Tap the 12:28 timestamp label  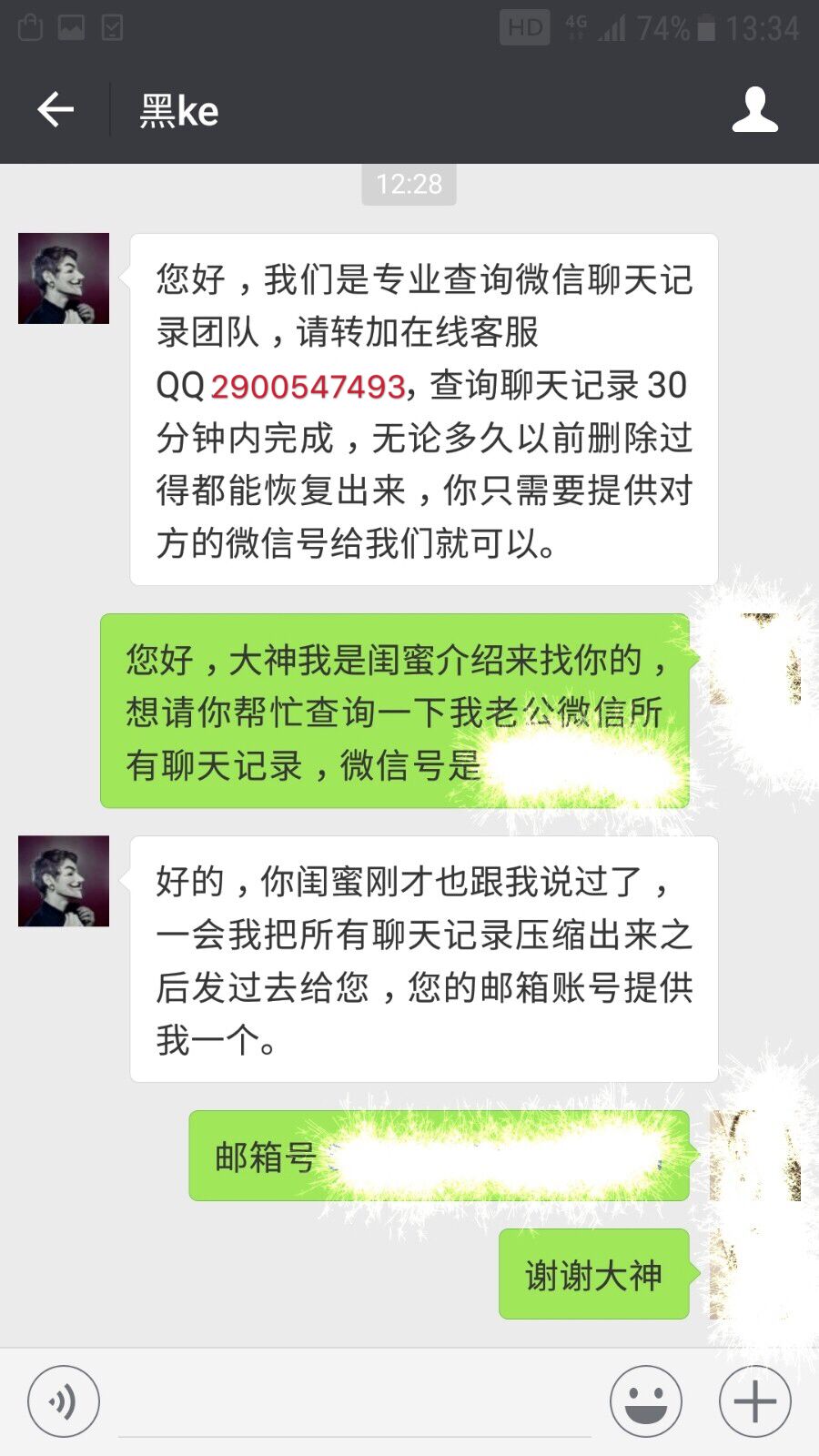tap(409, 185)
